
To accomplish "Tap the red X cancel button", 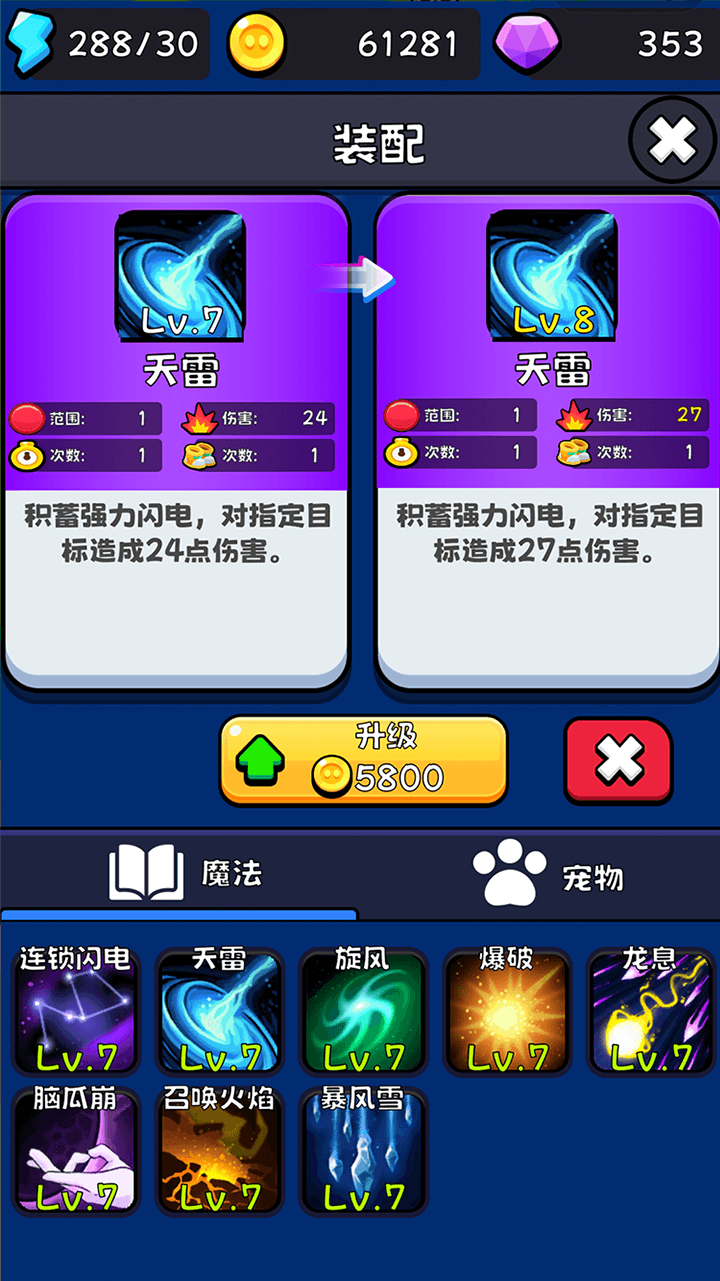I will pos(618,761).
